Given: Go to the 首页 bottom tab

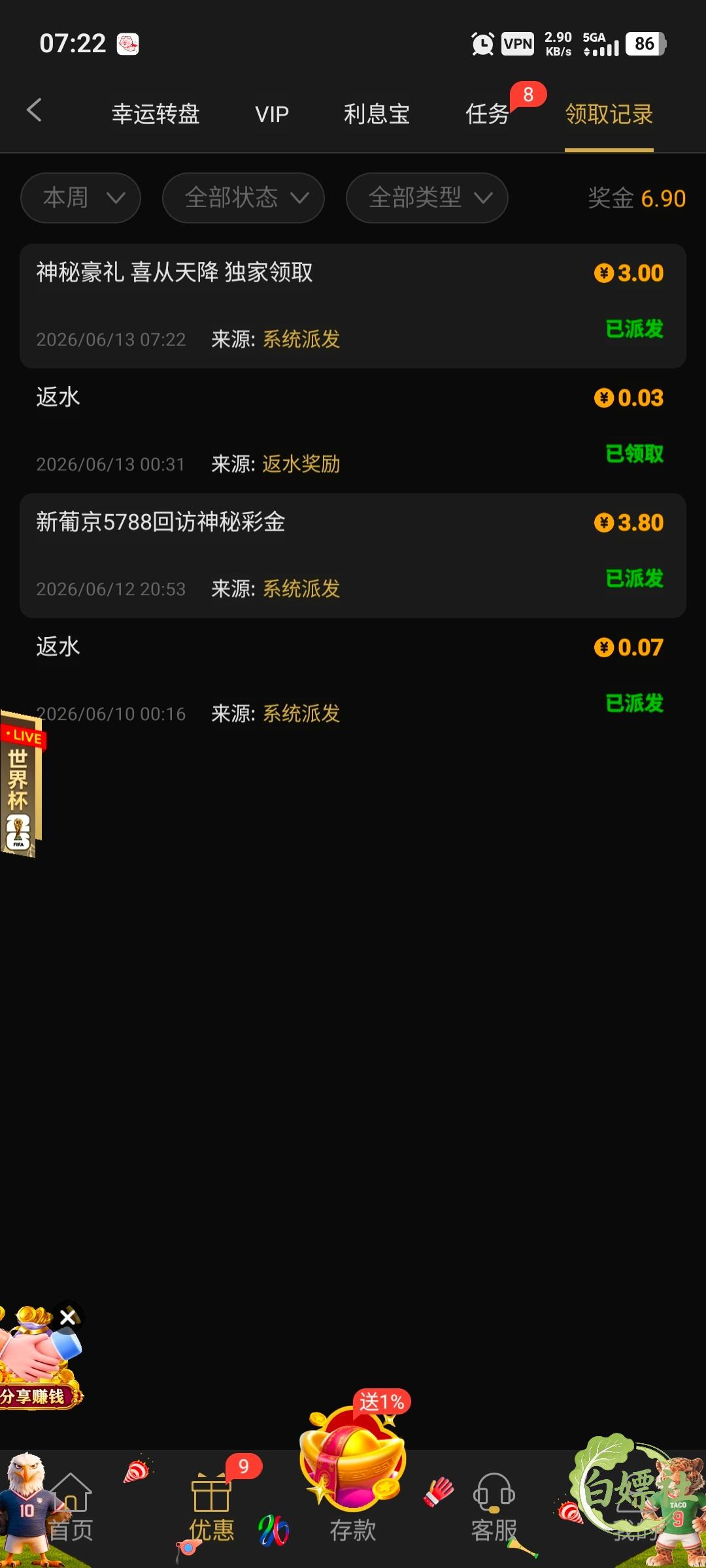Looking at the screenshot, I should tap(71, 1509).
